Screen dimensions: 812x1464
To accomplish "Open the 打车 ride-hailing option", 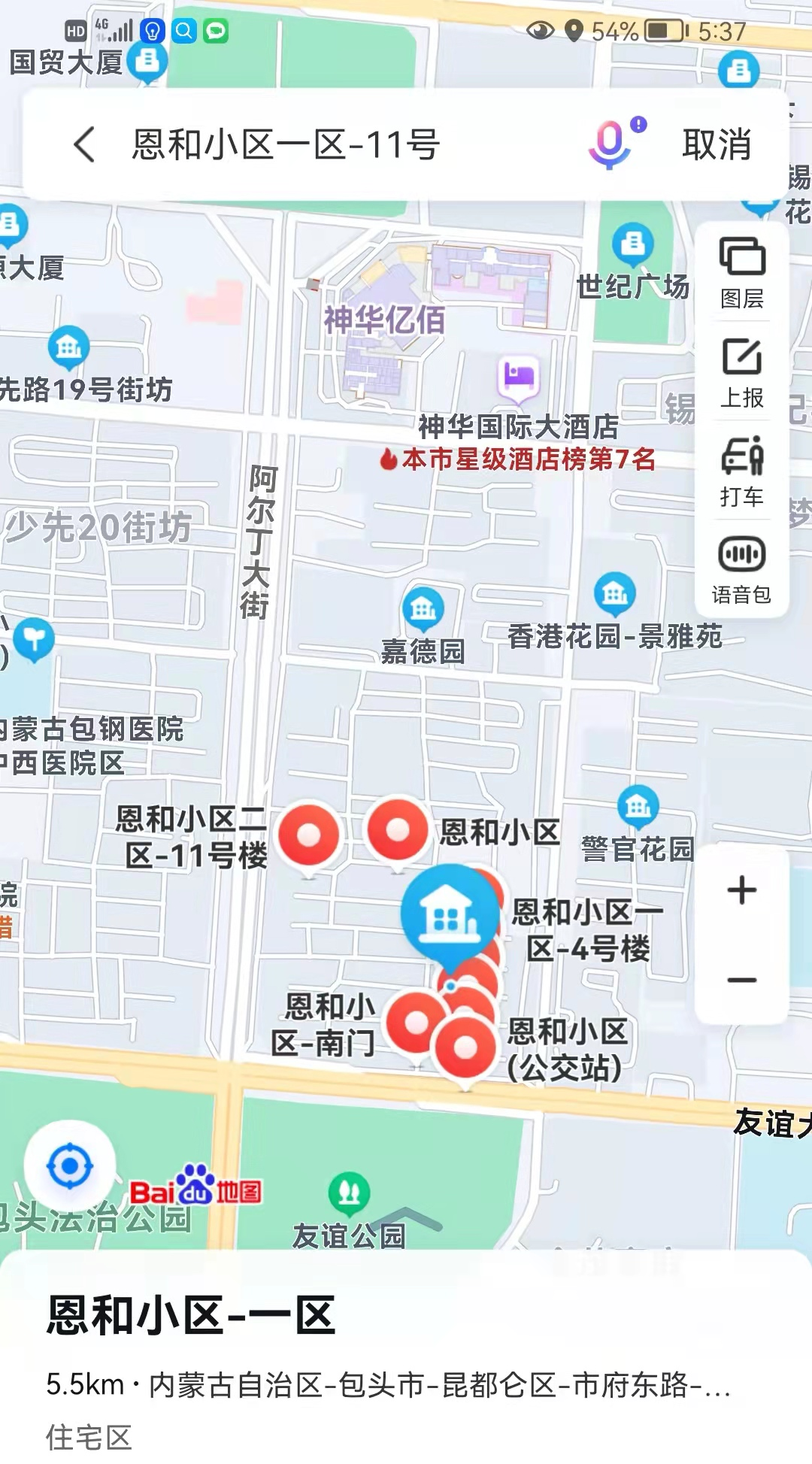I will (741, 471).
